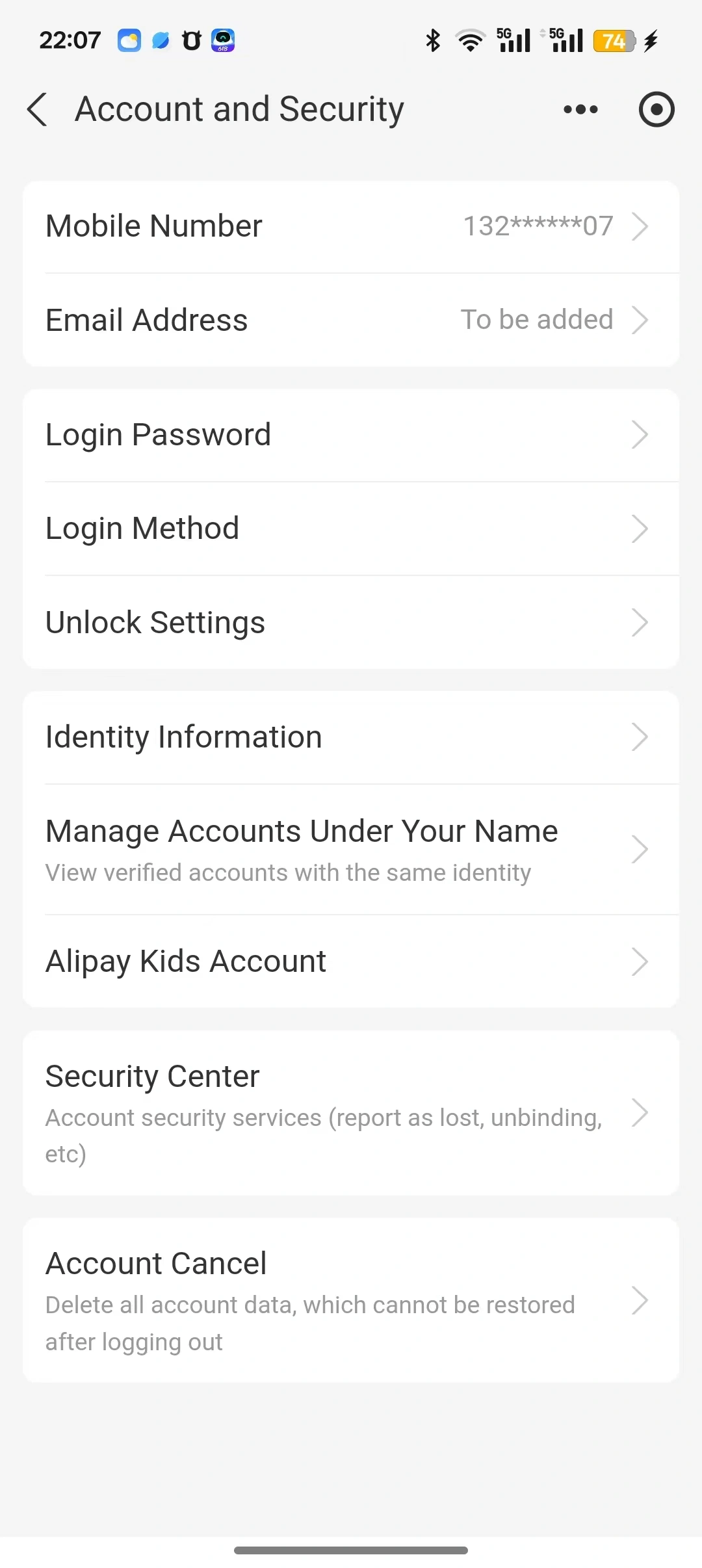The image size is (702, 1568).
Task: Open Alipay Kids Account
Action: (351, 961)
